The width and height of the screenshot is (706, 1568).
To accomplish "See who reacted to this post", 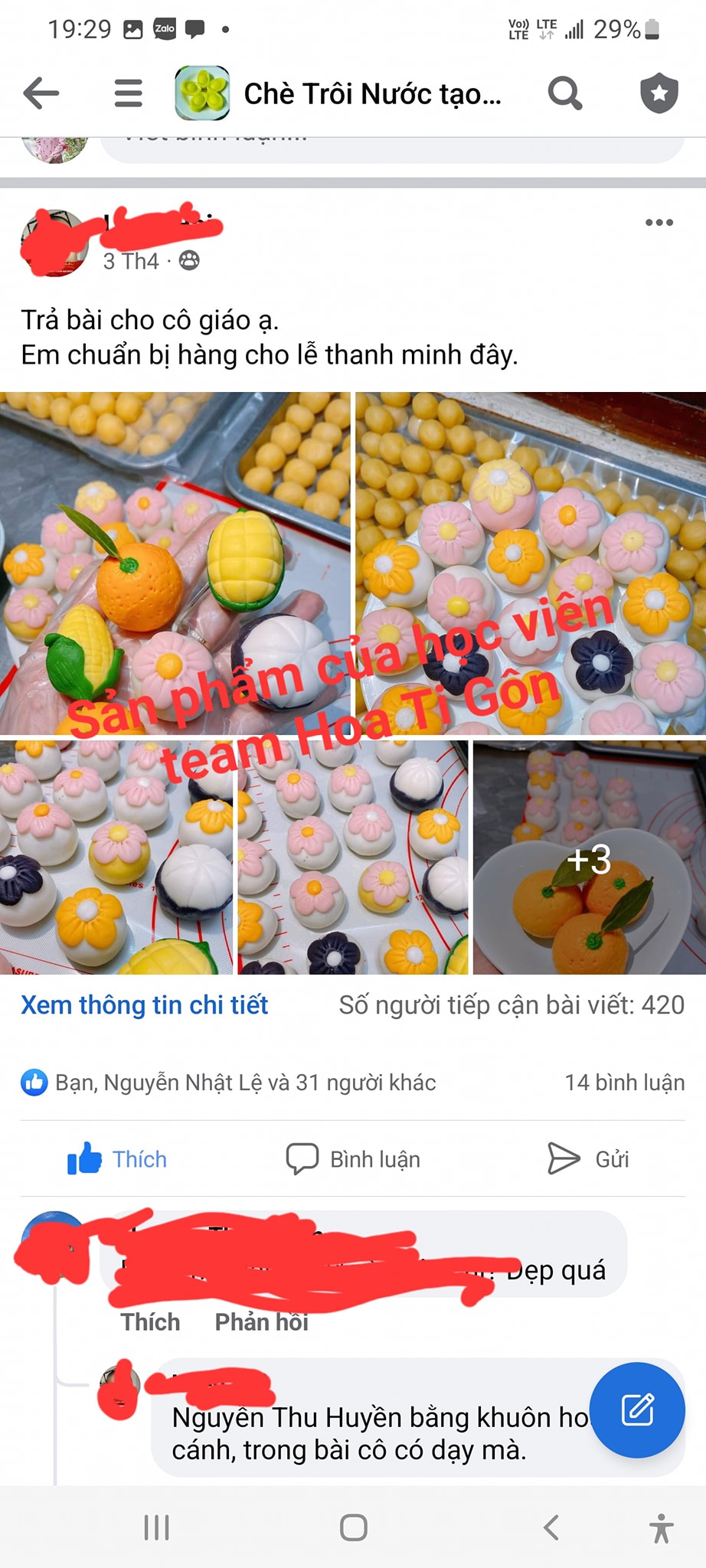I will tap(230, 1083).
